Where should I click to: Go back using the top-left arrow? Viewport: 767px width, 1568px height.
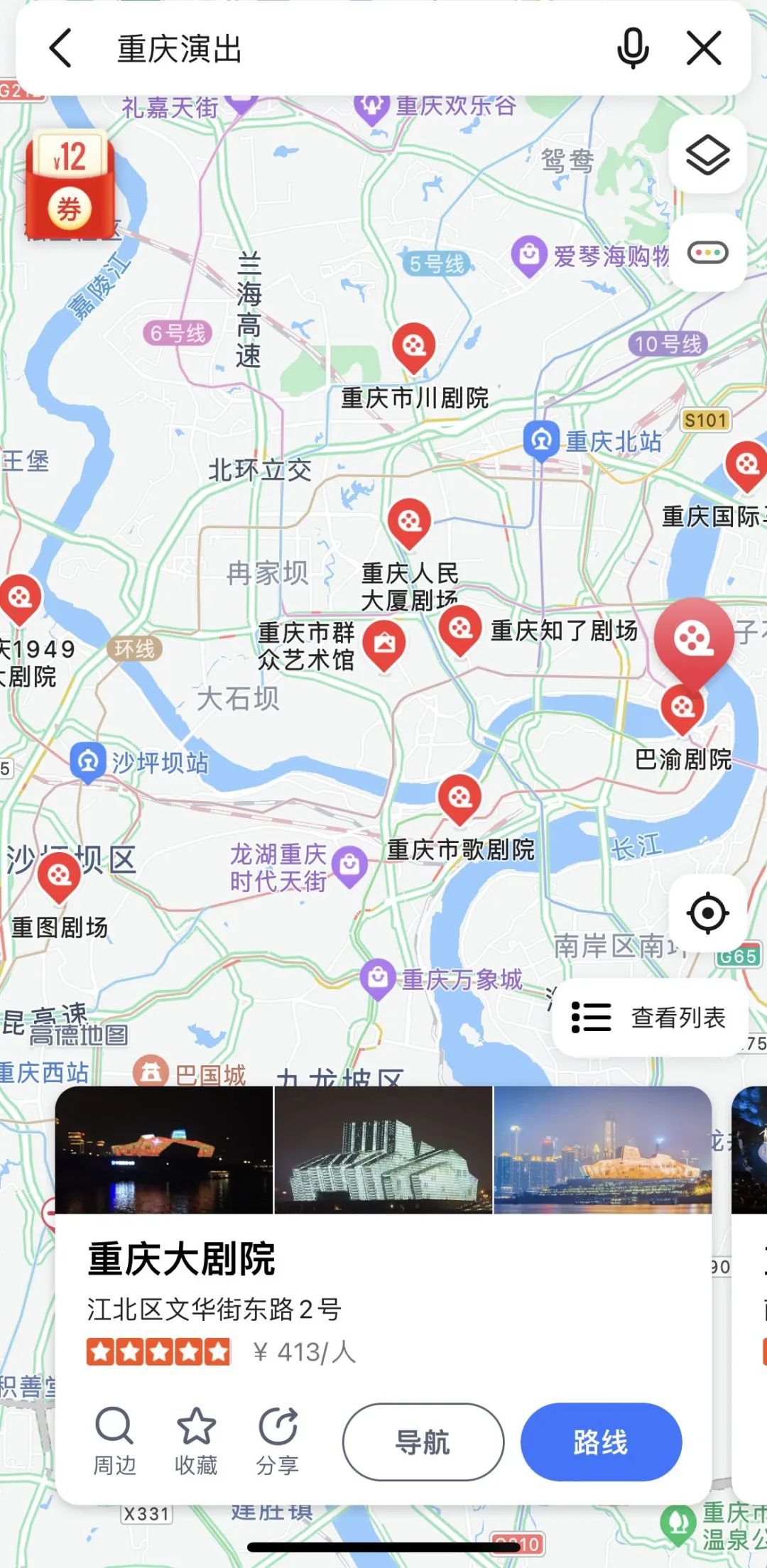[60, 48]
